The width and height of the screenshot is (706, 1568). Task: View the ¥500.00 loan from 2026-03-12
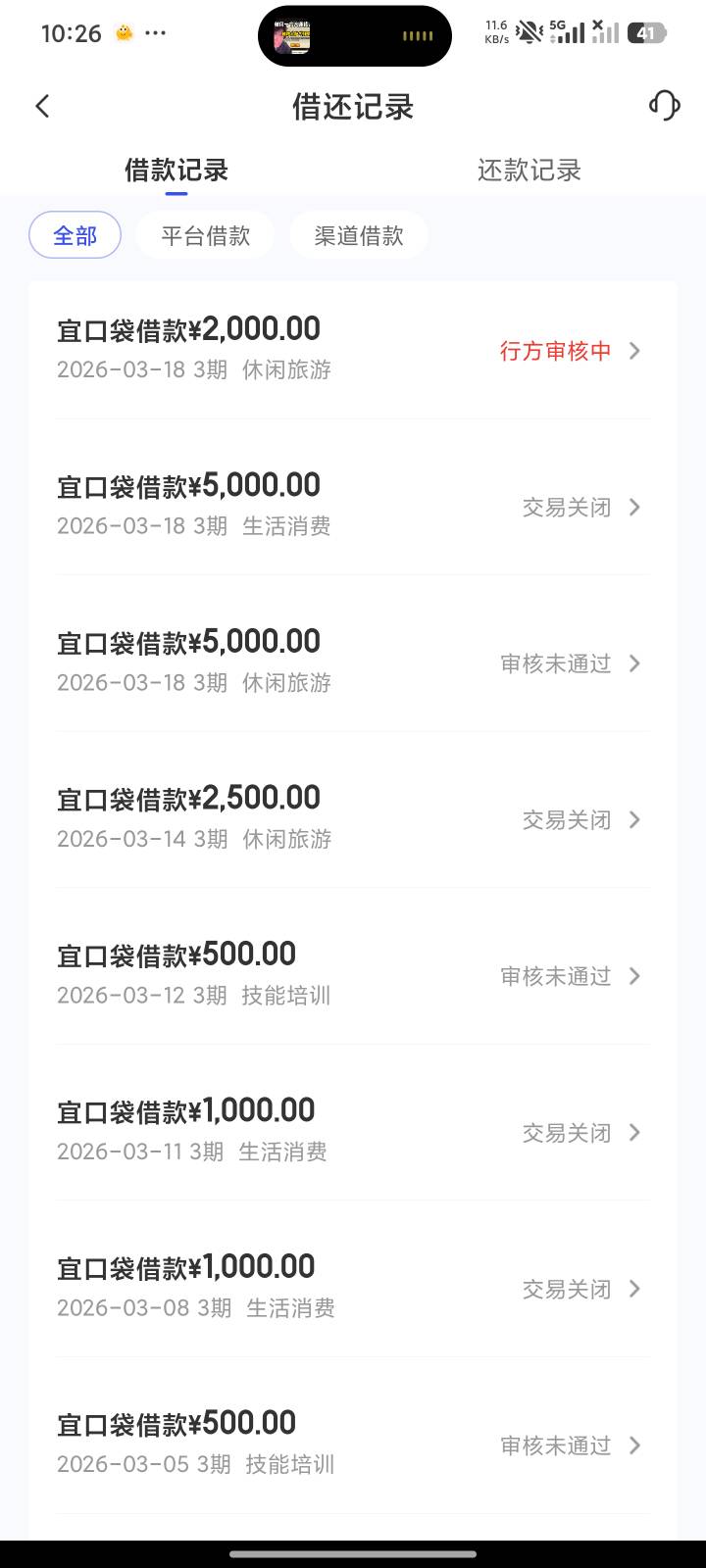coord(352,975)
